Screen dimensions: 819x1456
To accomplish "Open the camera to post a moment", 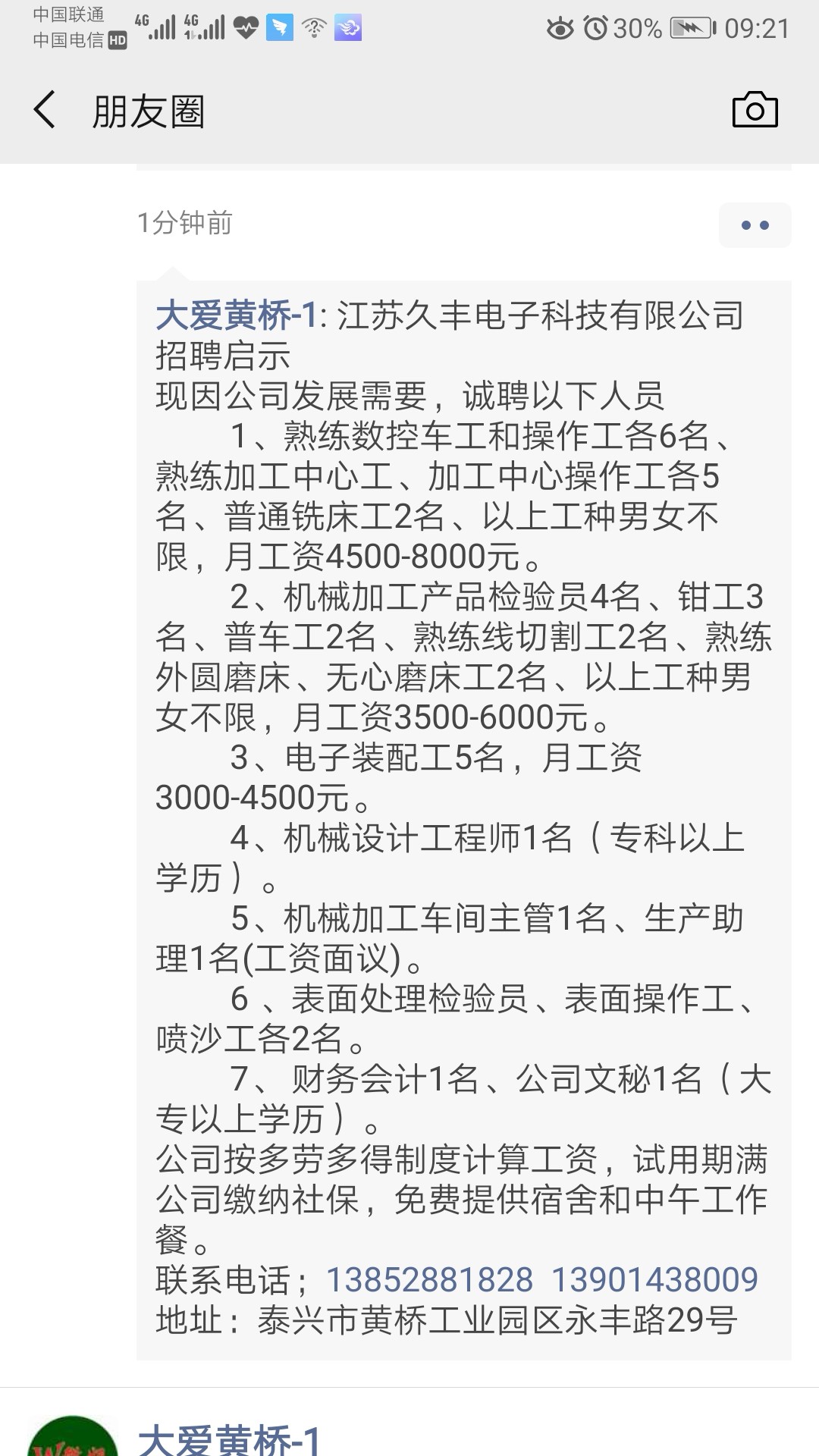I will click(x=755, y=111).
